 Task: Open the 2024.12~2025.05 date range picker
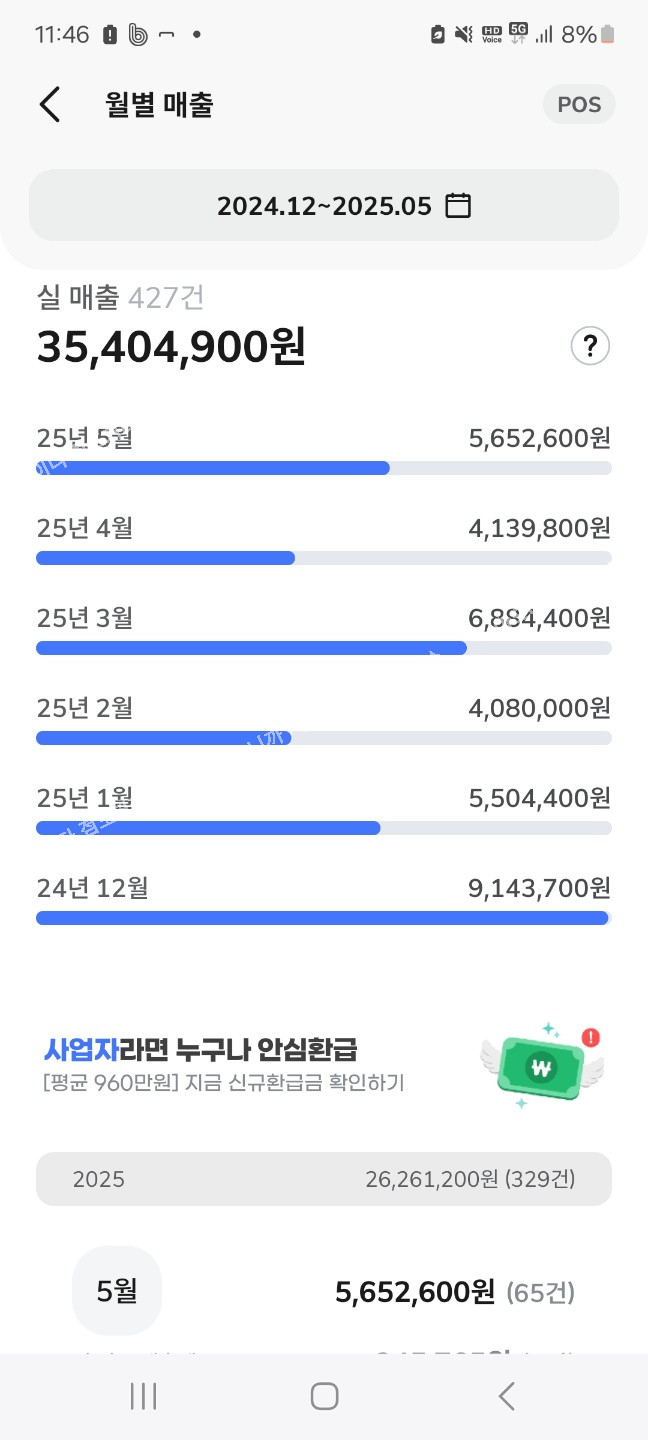(x=324, y=206)
